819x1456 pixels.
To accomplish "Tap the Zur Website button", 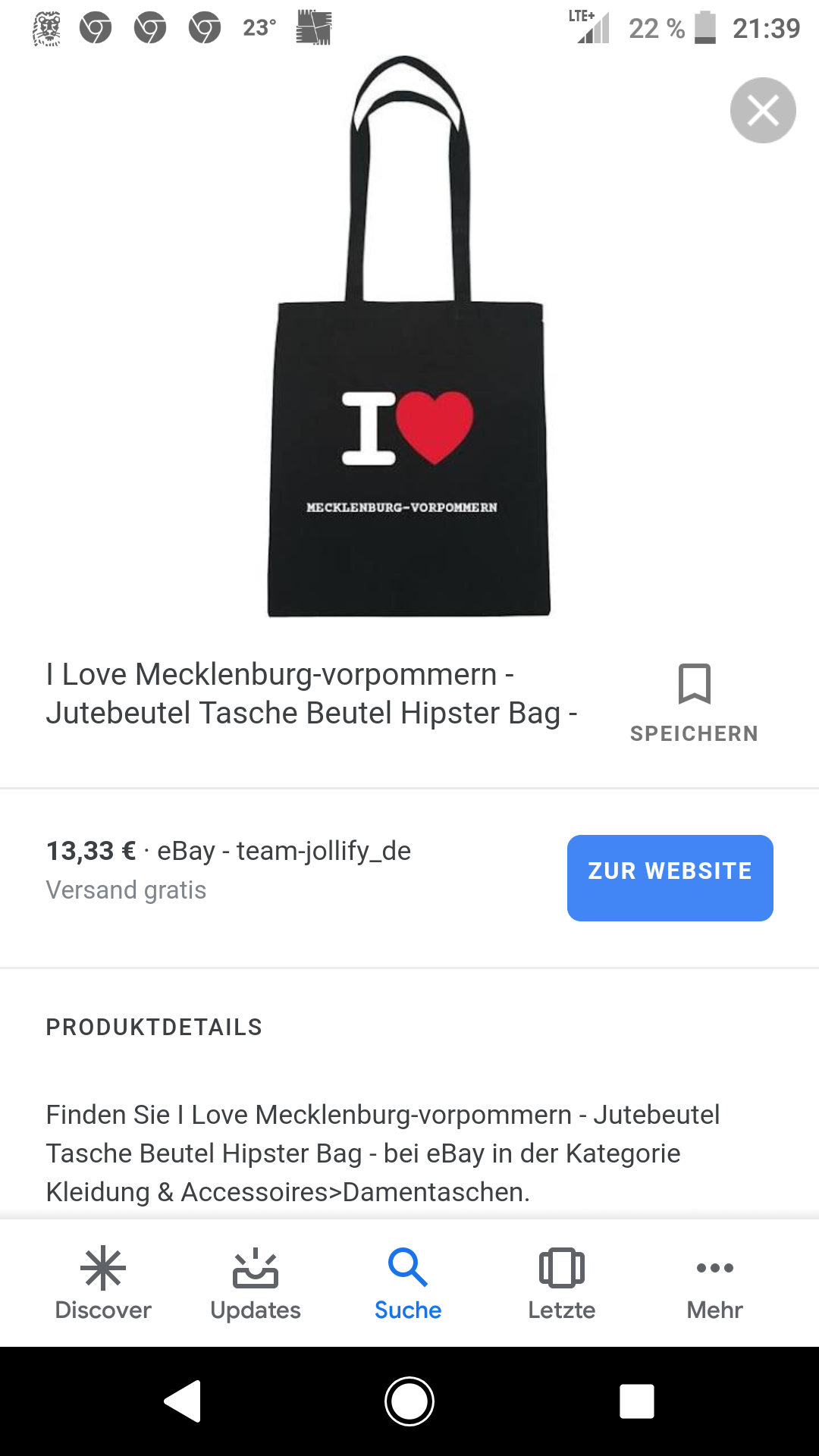I will coord(670,878).
